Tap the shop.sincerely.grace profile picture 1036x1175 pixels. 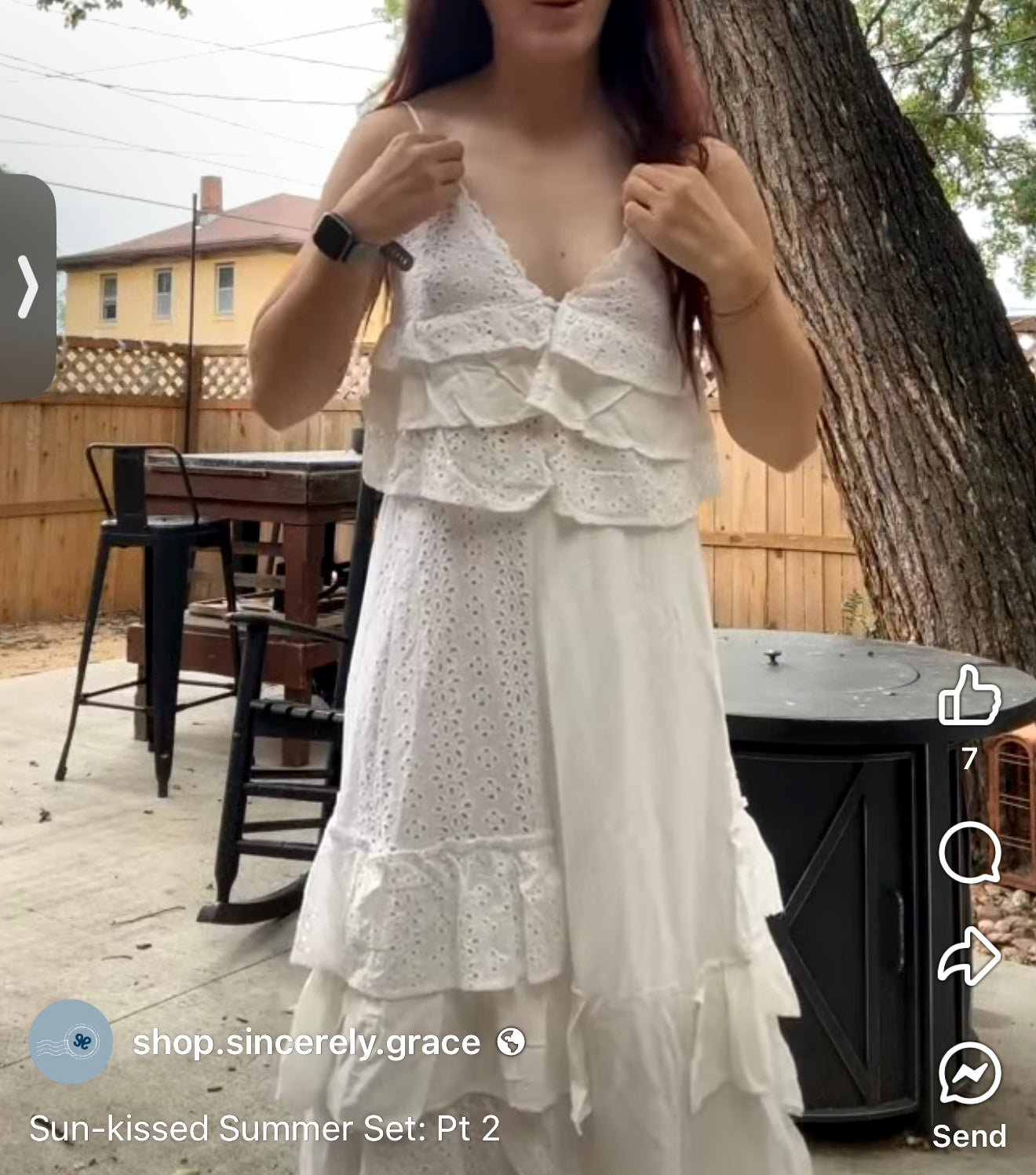pos(71,1042)
